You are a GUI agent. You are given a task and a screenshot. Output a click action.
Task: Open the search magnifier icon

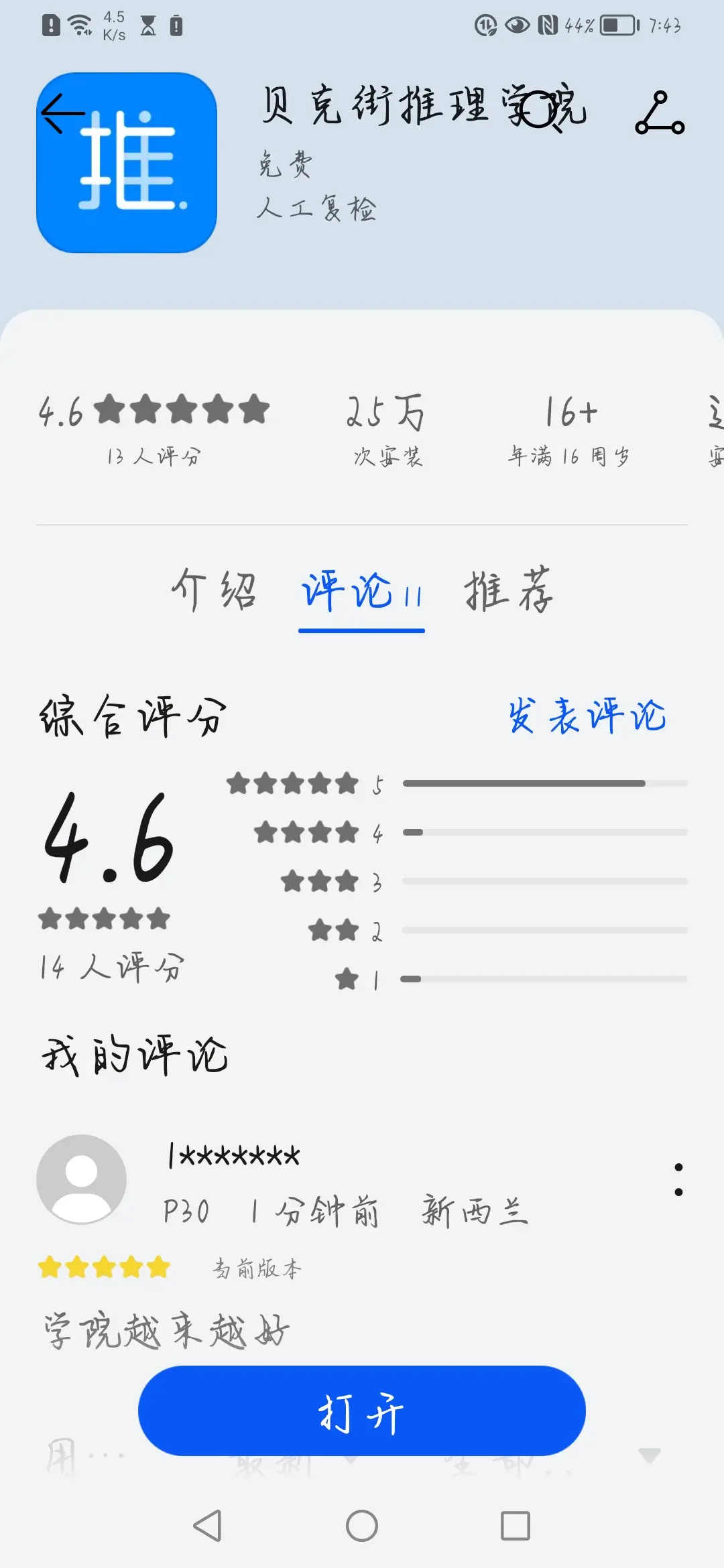coord(540,111)
